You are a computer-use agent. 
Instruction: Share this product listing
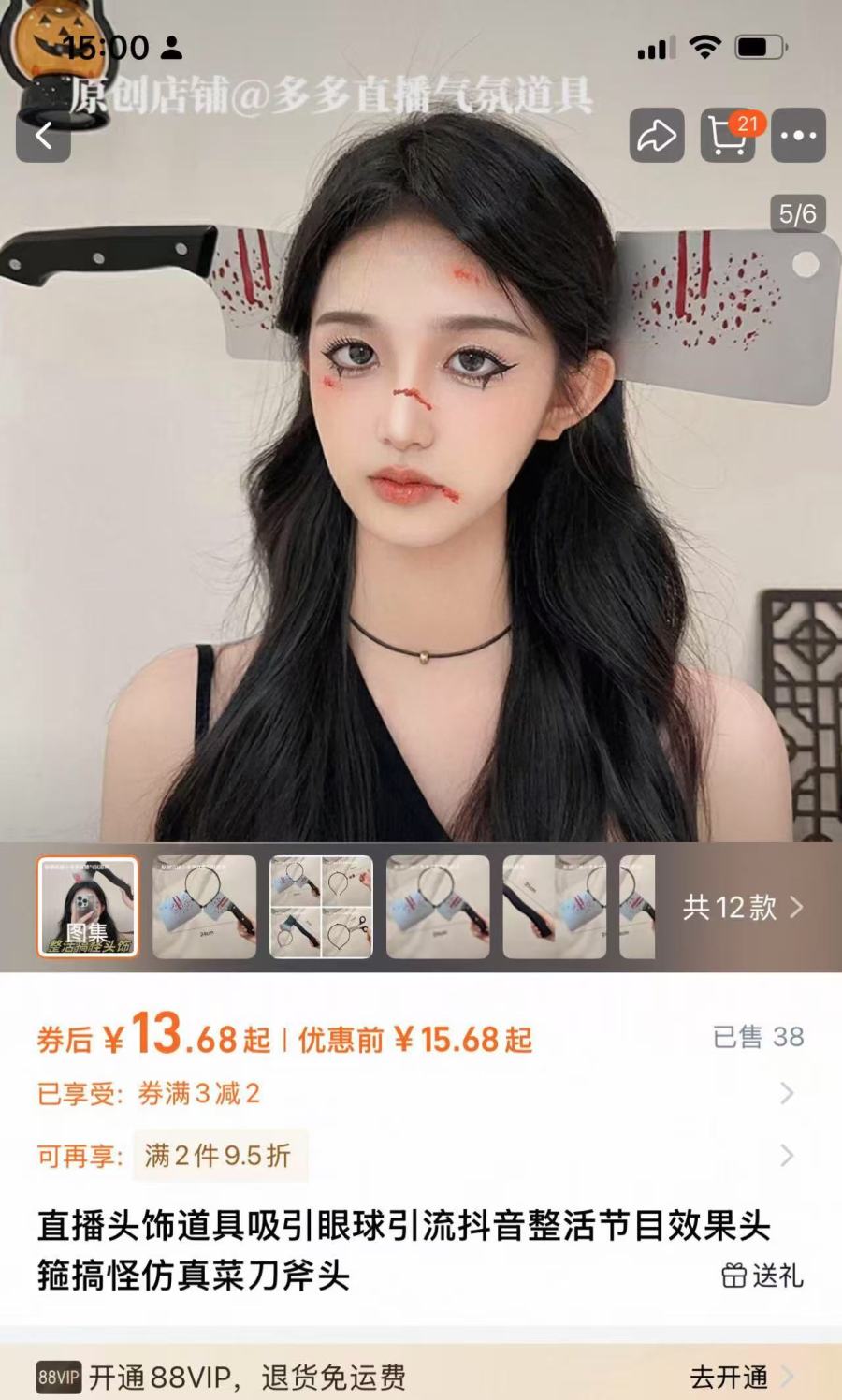(656, 136)
